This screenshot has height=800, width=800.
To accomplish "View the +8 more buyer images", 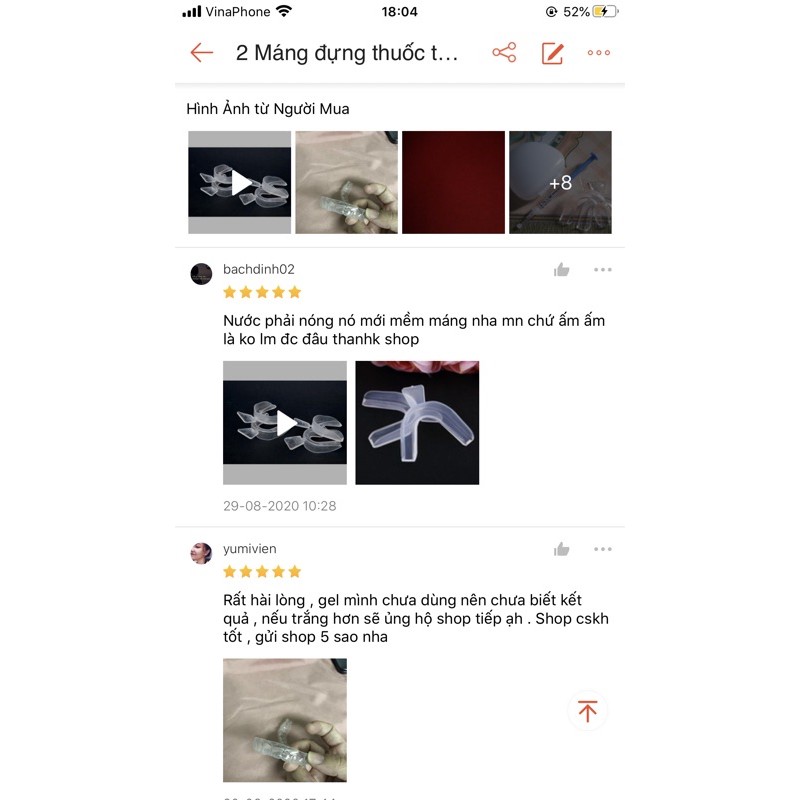I will tap(560, 183).
